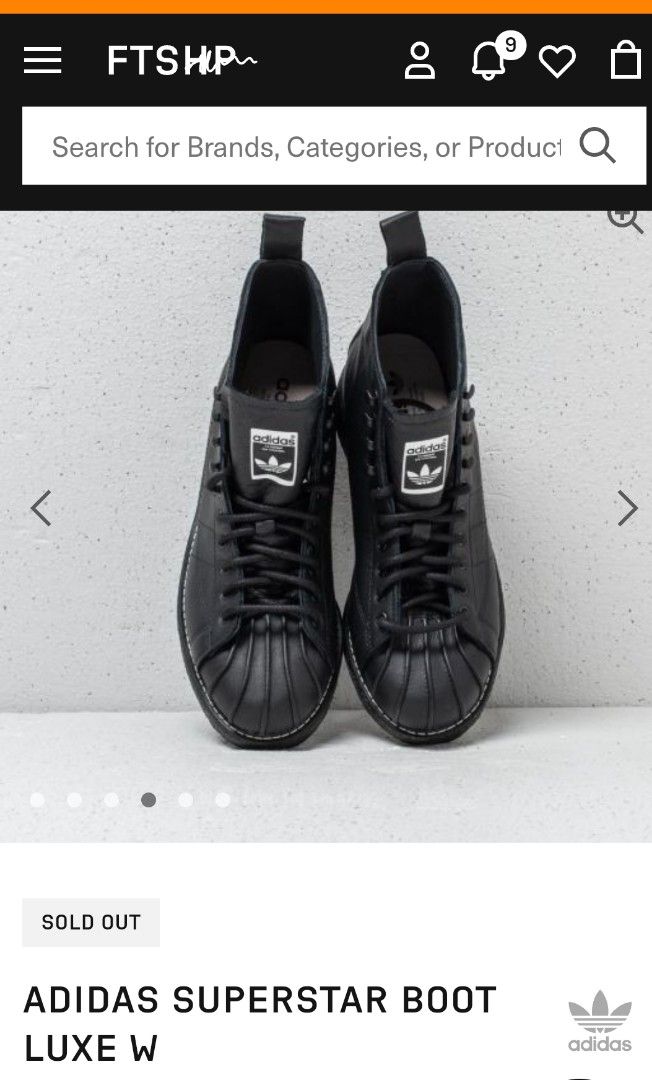652x1080 pixels.
Task: Tap the search field for brands
Action: (x=305, y=147)
